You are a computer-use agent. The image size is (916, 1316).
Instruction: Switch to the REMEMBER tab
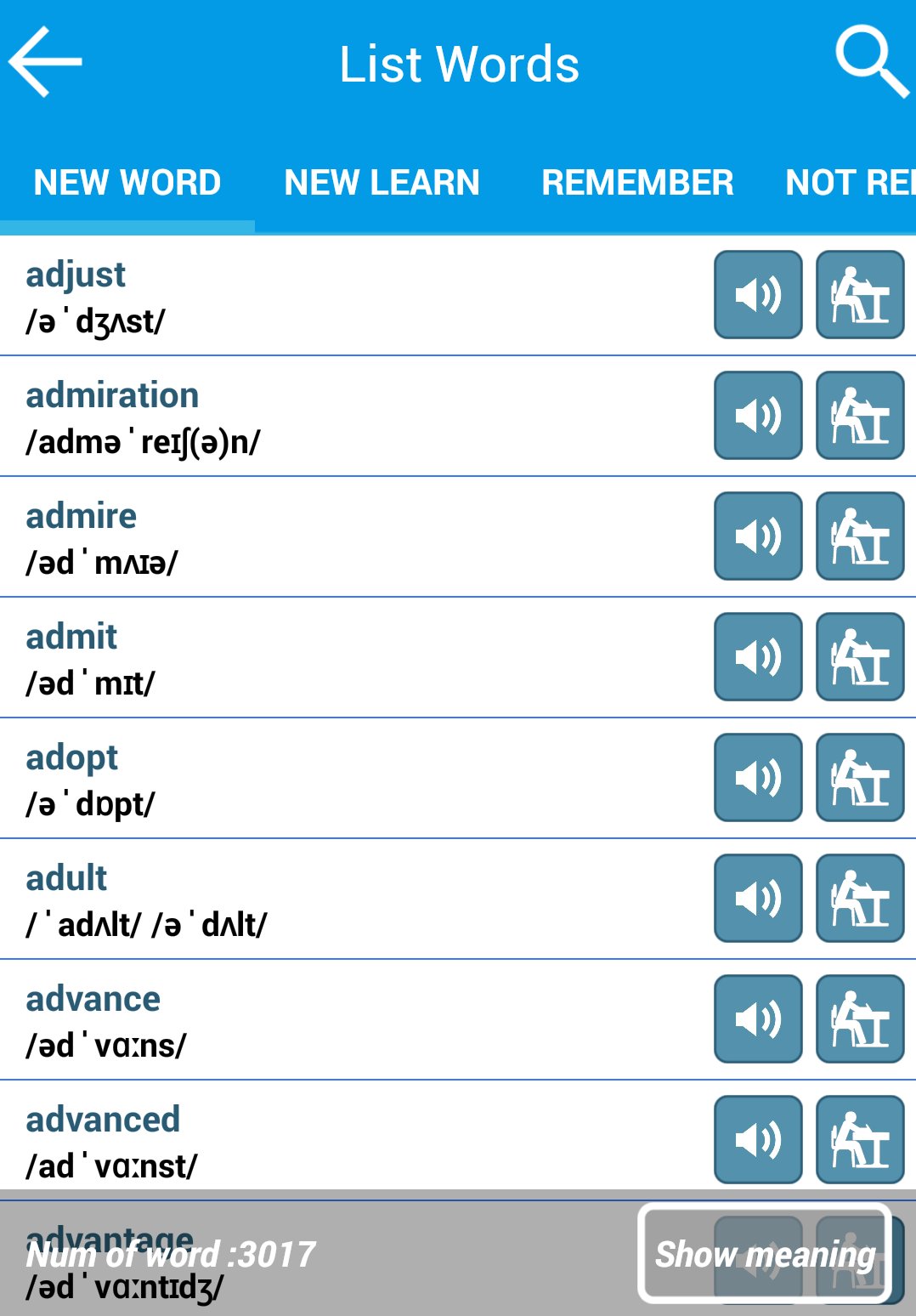[637, 183]
